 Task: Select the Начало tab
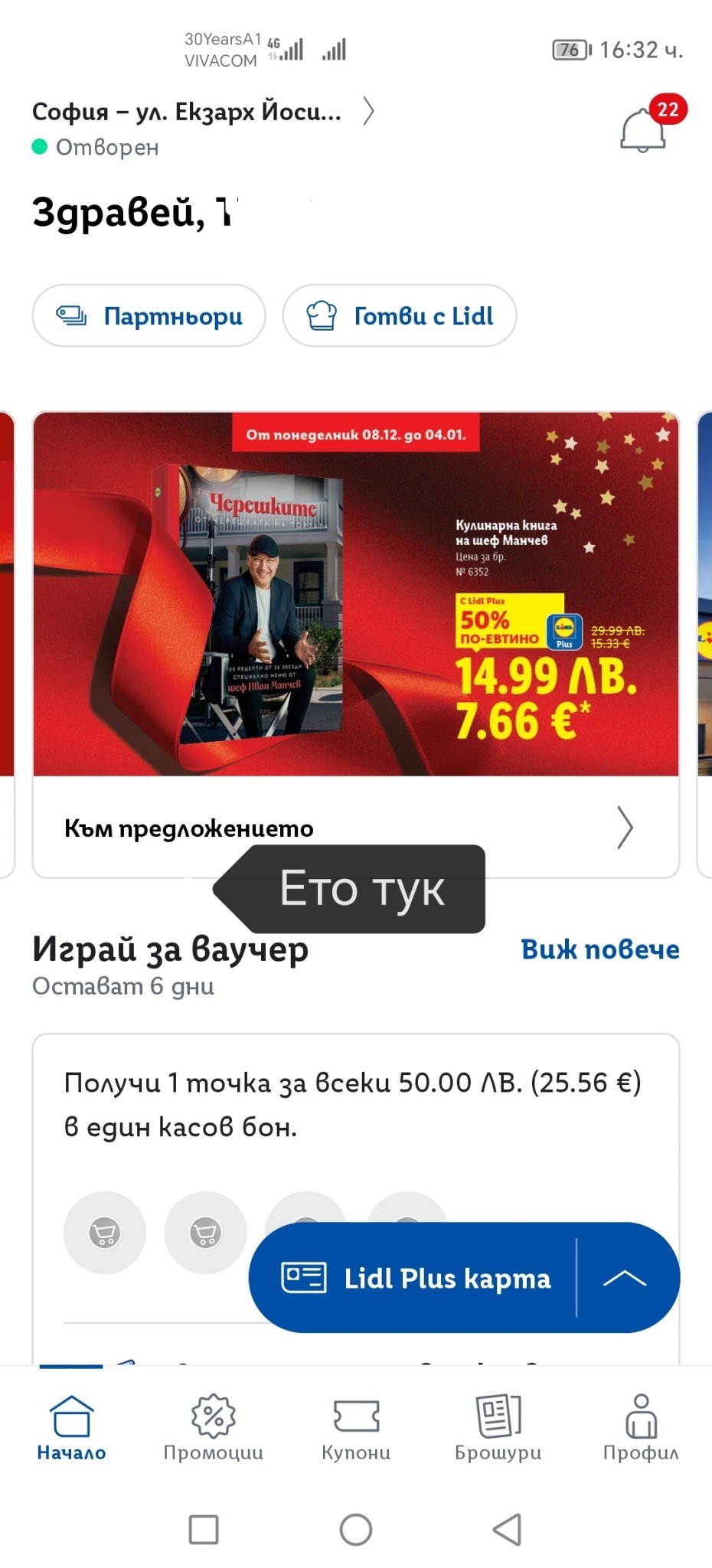71,1428
